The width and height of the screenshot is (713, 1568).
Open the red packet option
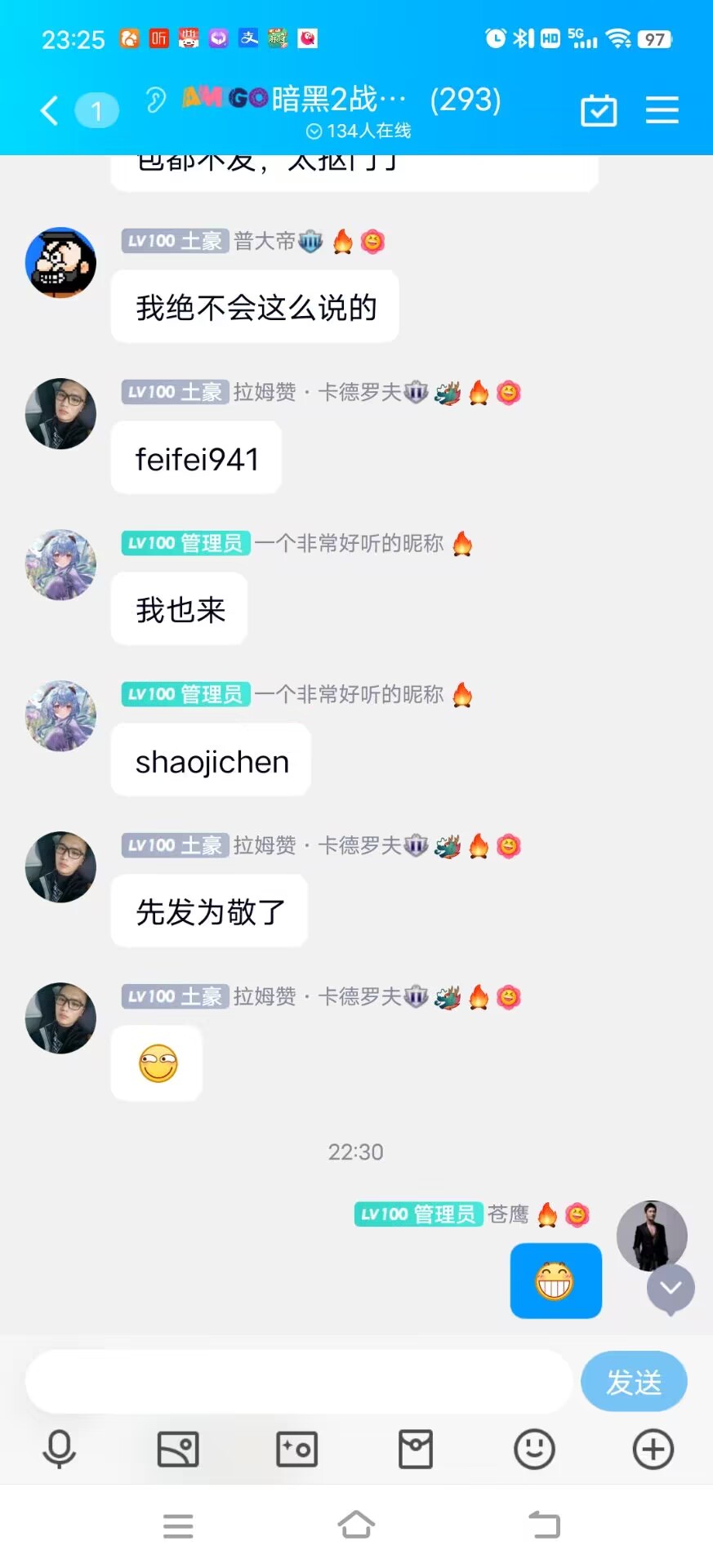pos(416,1450)
